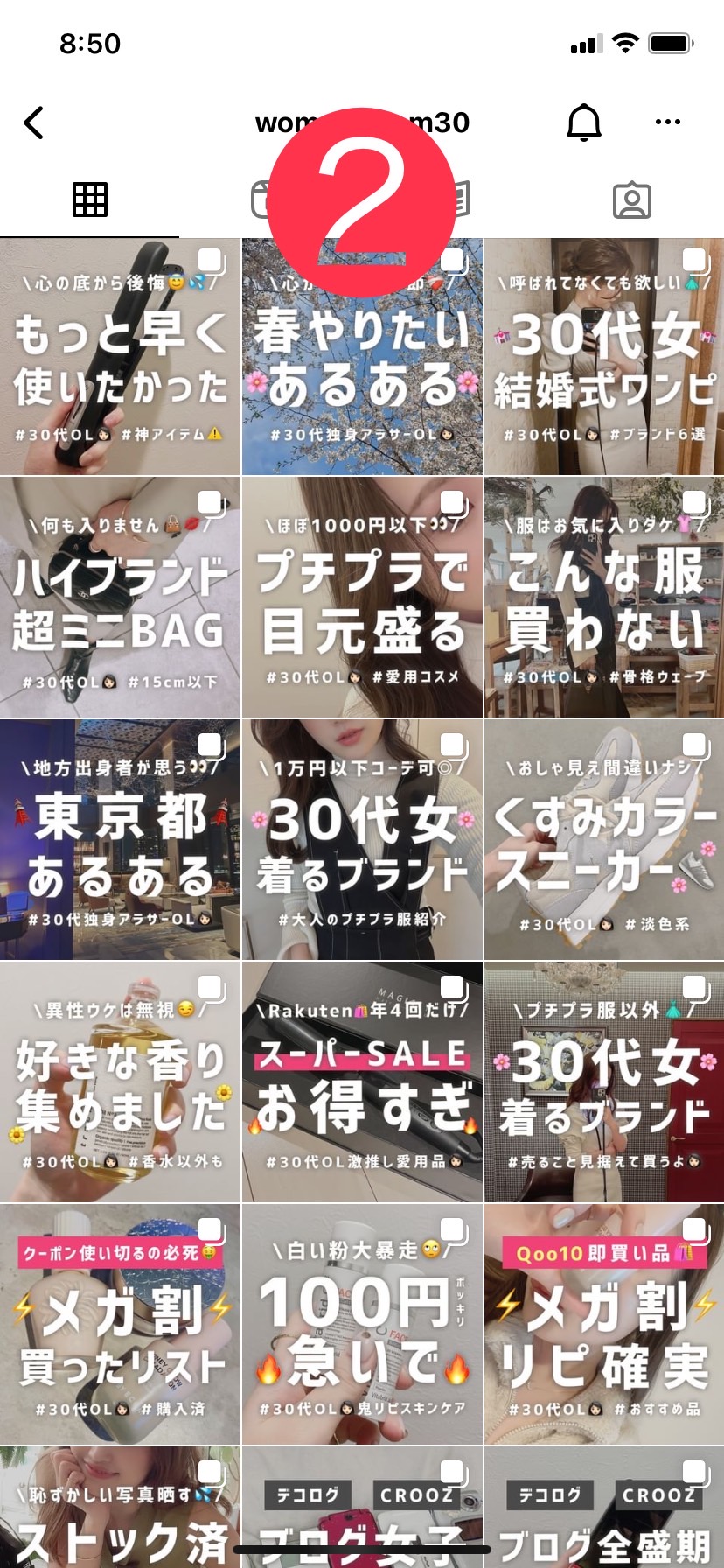Viewport: 724px width, 1568px height.
Task: Open the notifications bell
Action: pyautogui.click(x=584, y=122)
